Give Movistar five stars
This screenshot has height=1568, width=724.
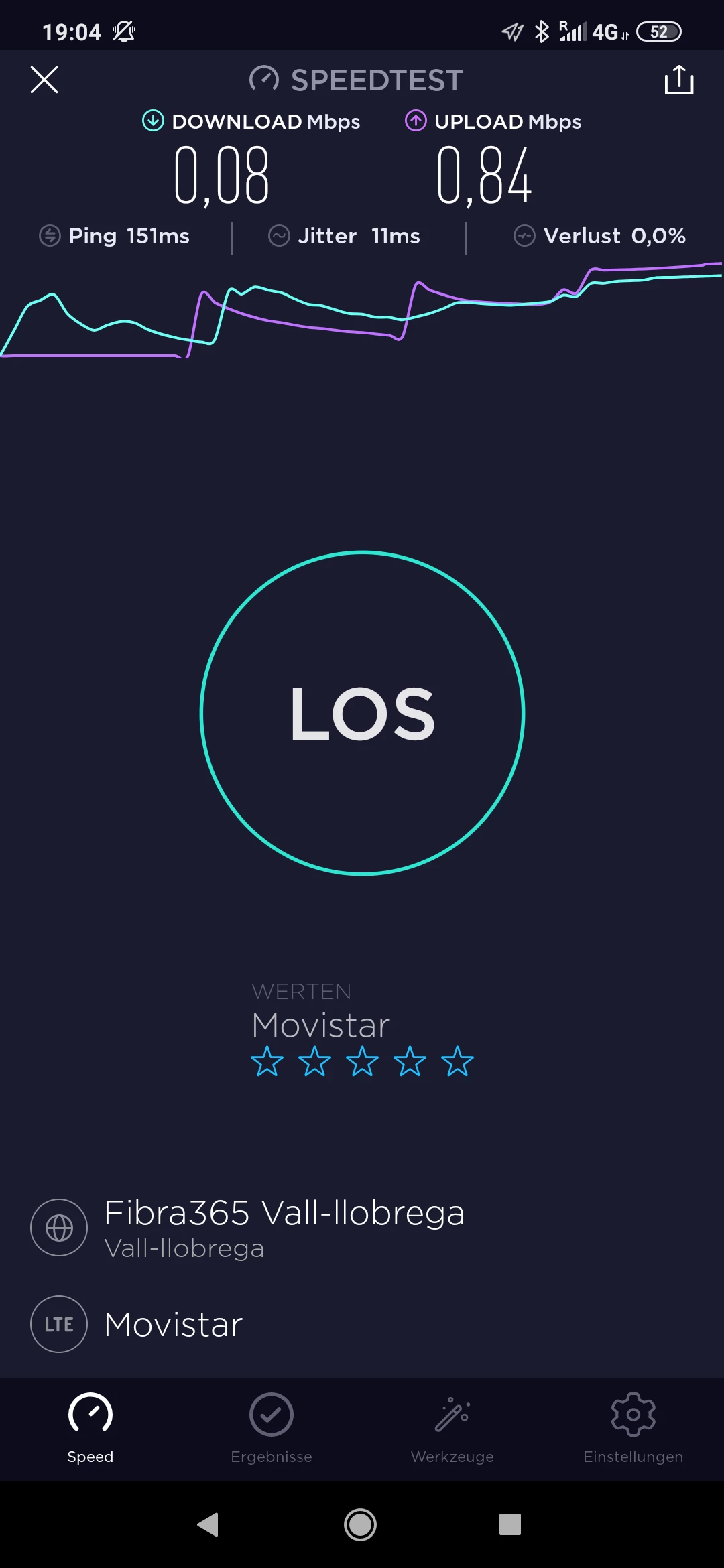(457, 1061)
